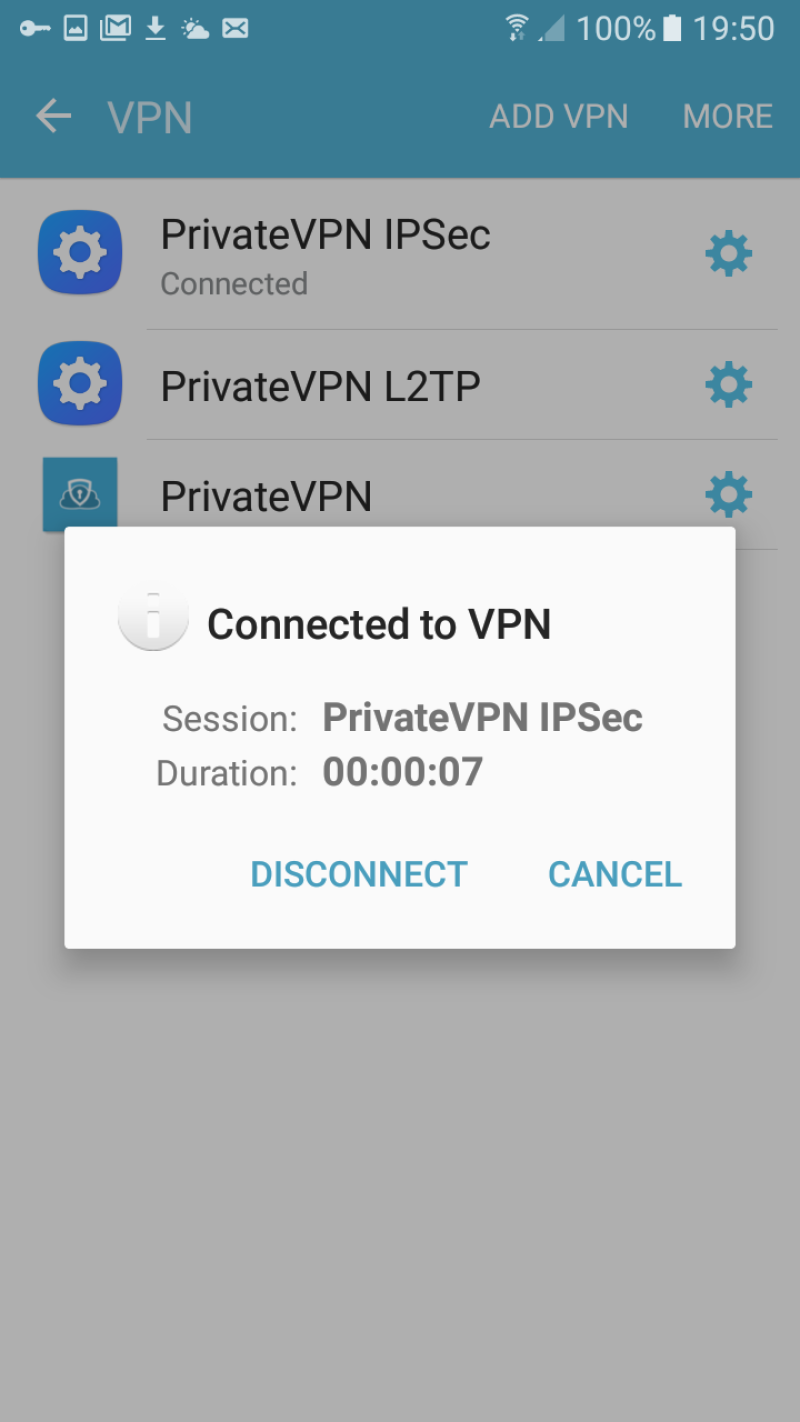Open the gear next to the PrivateVPN app entry
This screenshot has height=1422, width=800.
pyautogui.click(x=728, y=494)
